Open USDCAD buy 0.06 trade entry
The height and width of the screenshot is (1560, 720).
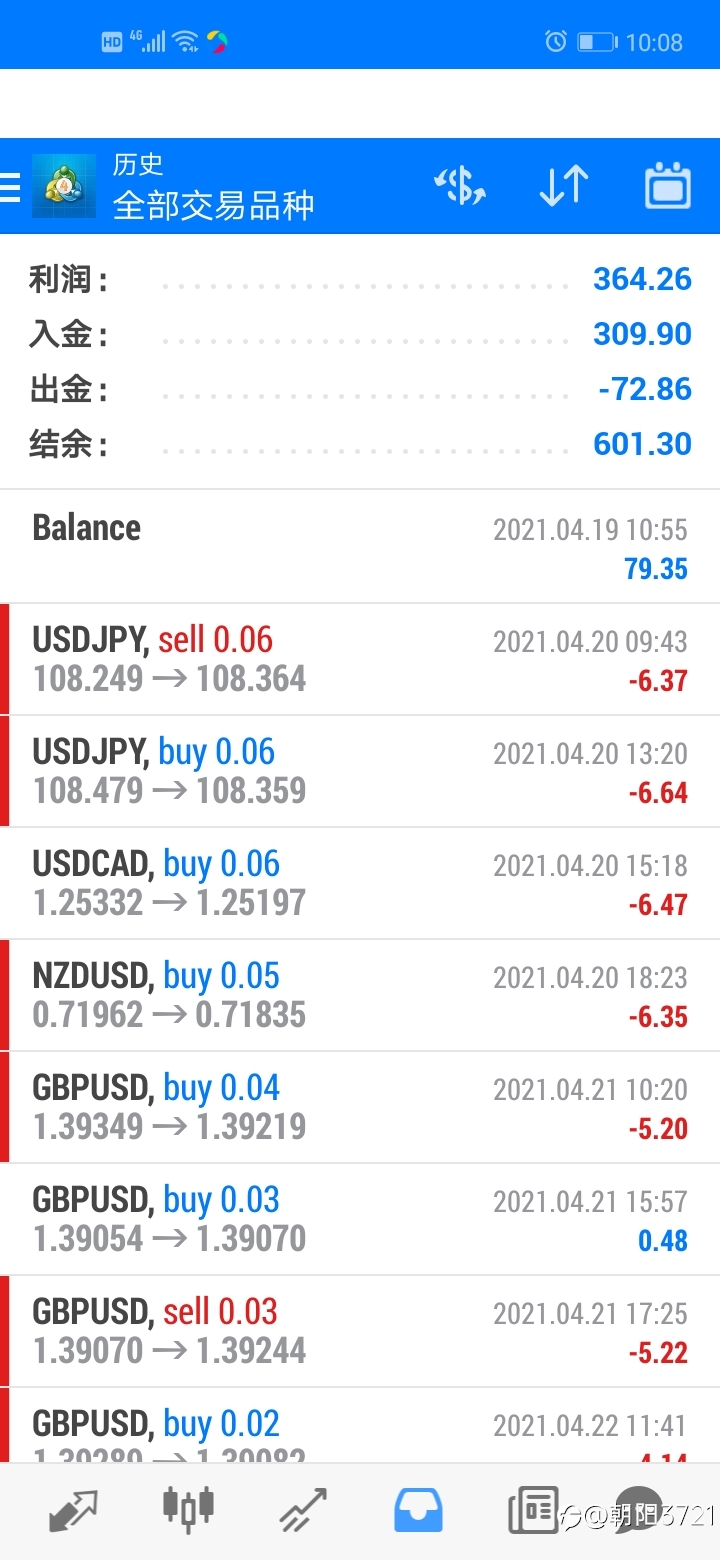[360, 883]
